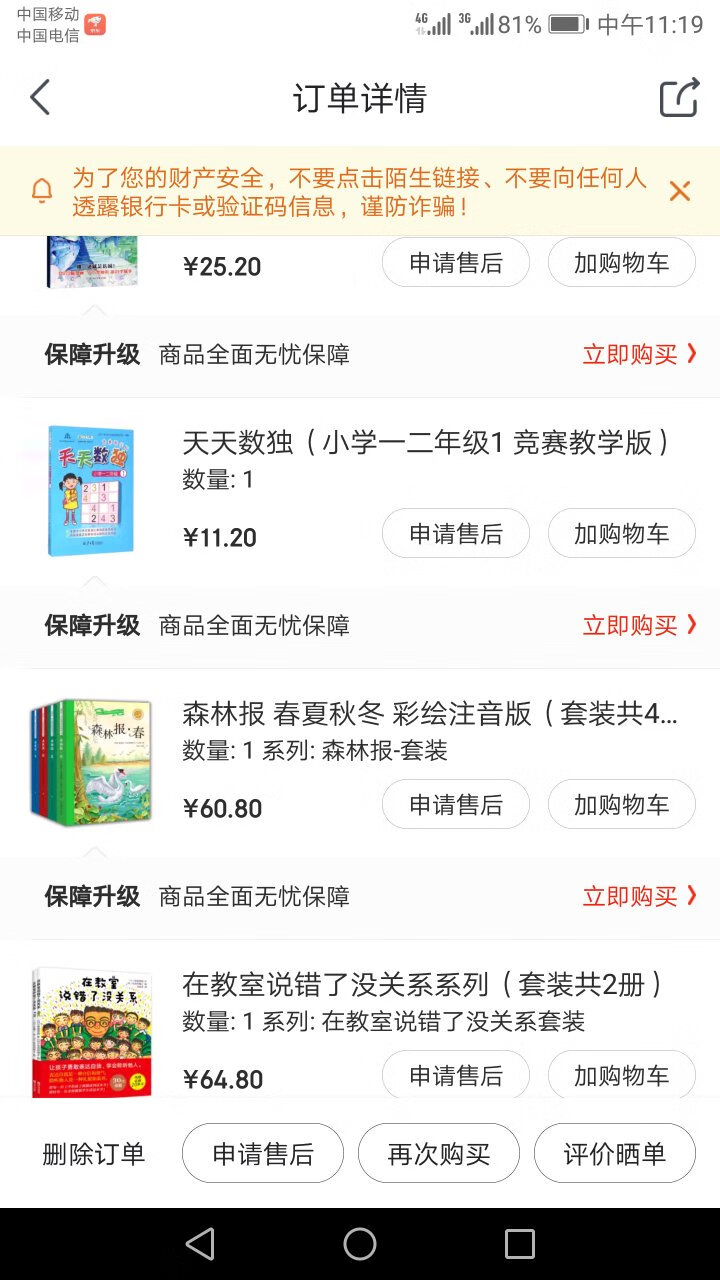Share this order via the top-right icon
This screenshot has width=720, height=1280.
point(678,98)
